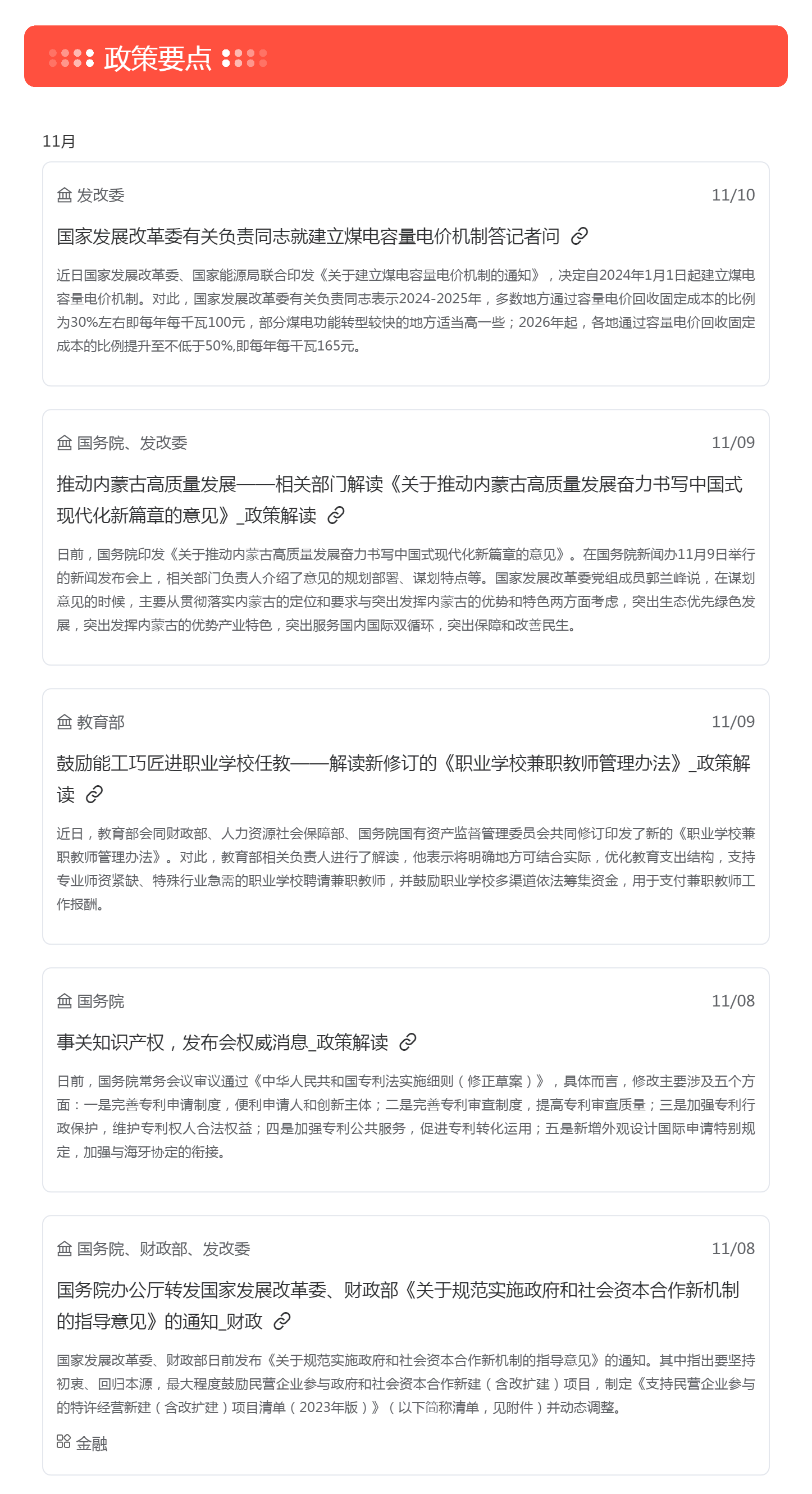The width and height of the screenshot is (812, 1494).
Task: Open the link icon after 推动内蒙古高质量发展 title
Action: [336, 515]
